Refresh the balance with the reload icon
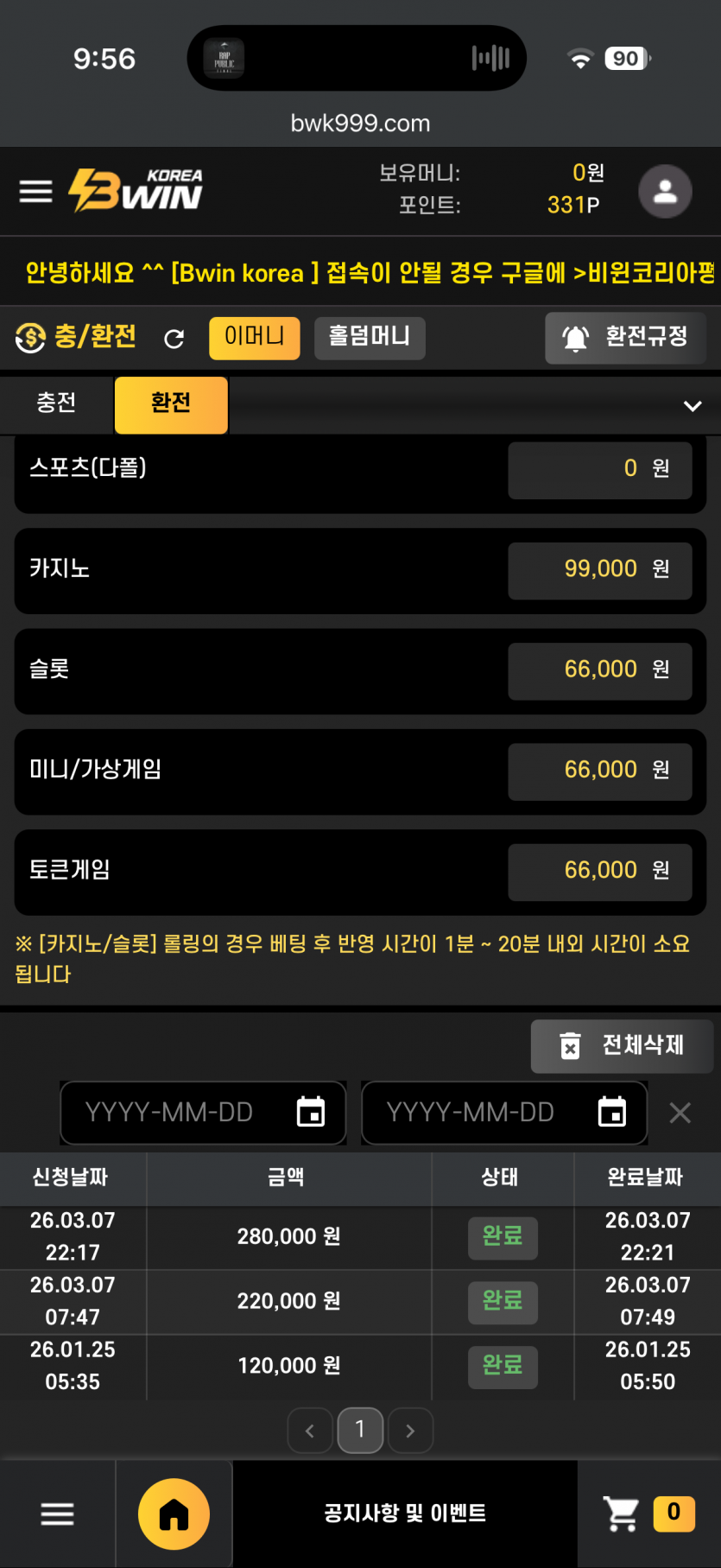The height and width of the screenshot is (1568, 721). coord(174,339)
